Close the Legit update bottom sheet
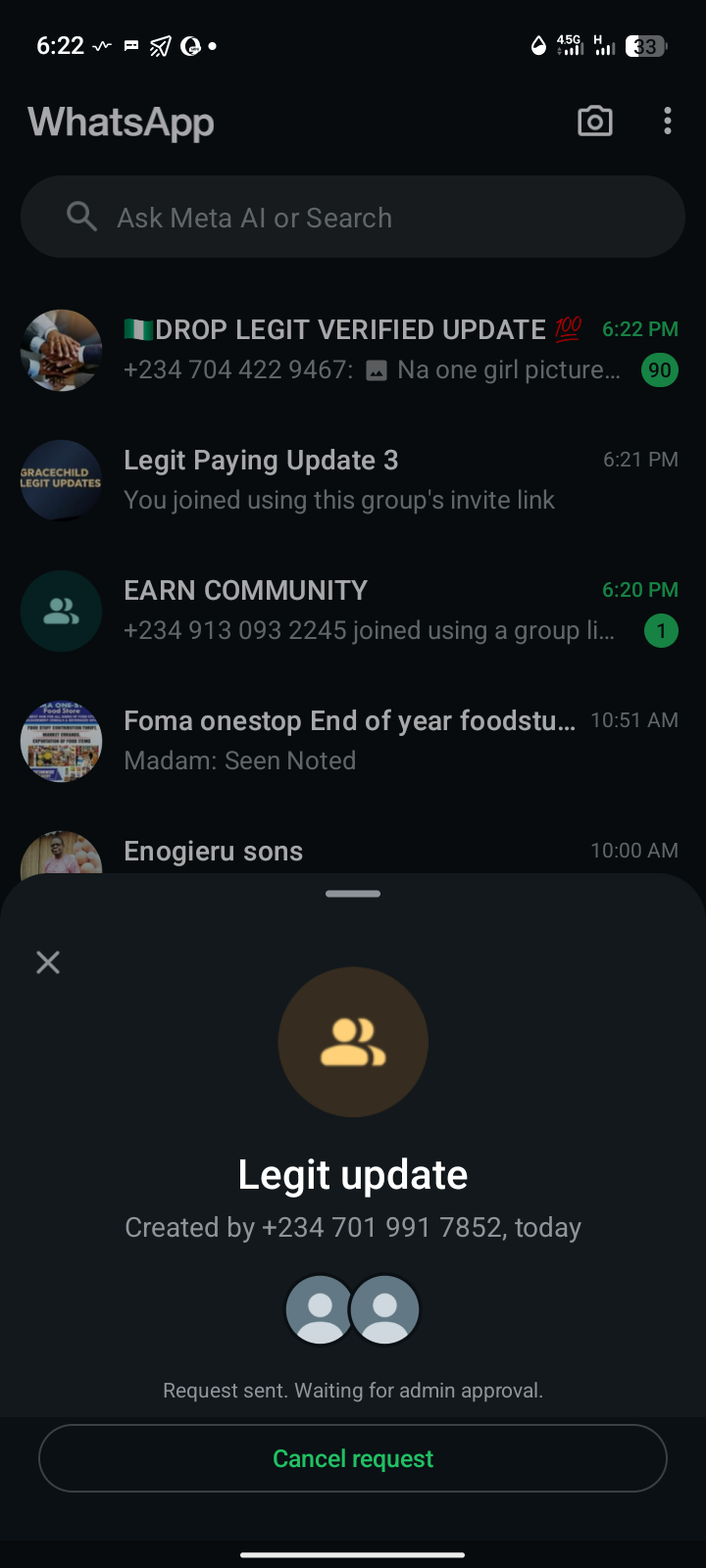 (48, 962)
